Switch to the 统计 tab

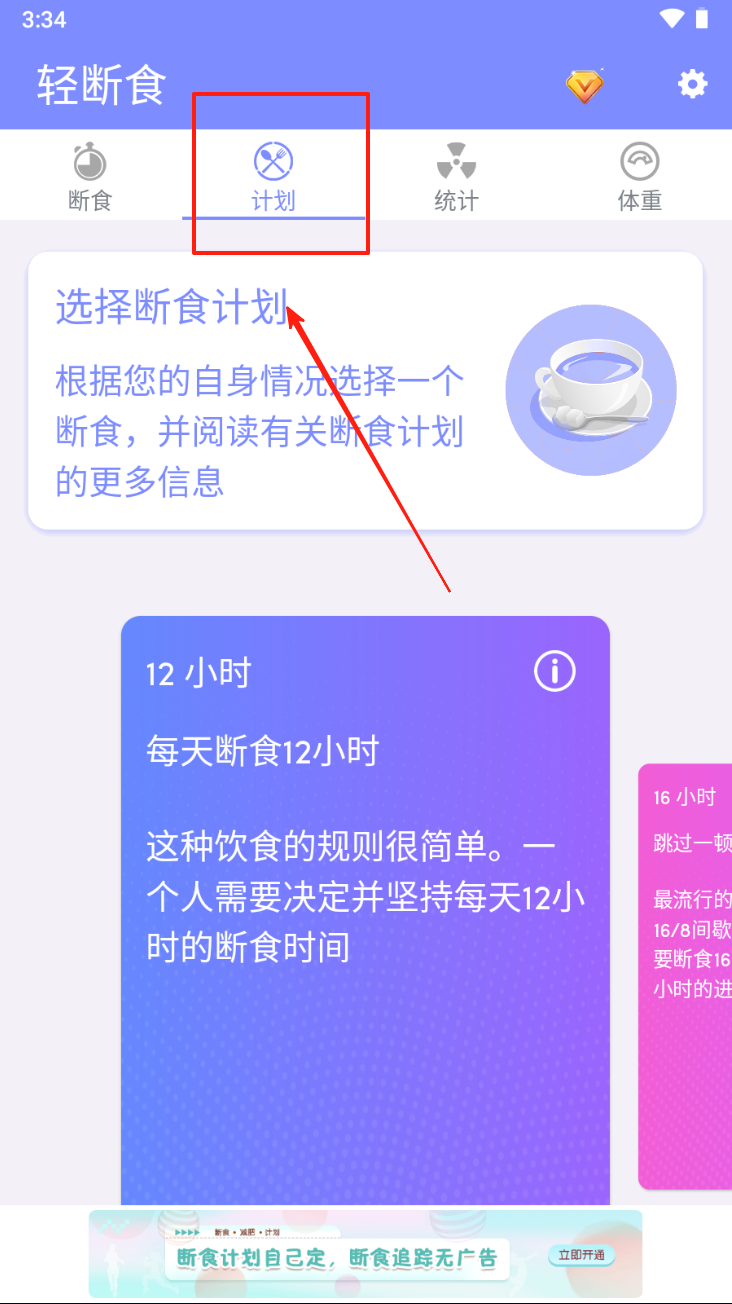tap(456, 177)
